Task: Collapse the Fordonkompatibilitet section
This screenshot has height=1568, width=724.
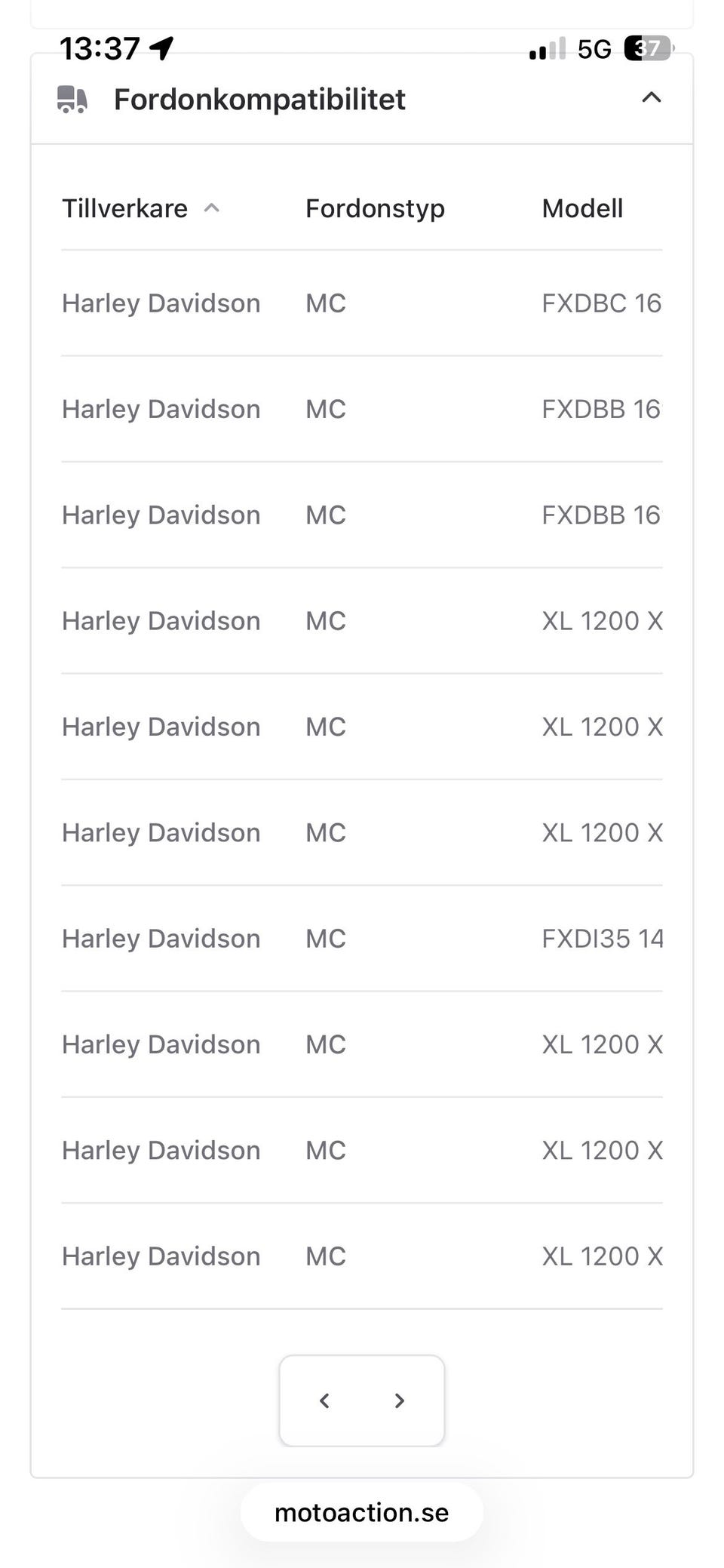Action: click(651, 98)
